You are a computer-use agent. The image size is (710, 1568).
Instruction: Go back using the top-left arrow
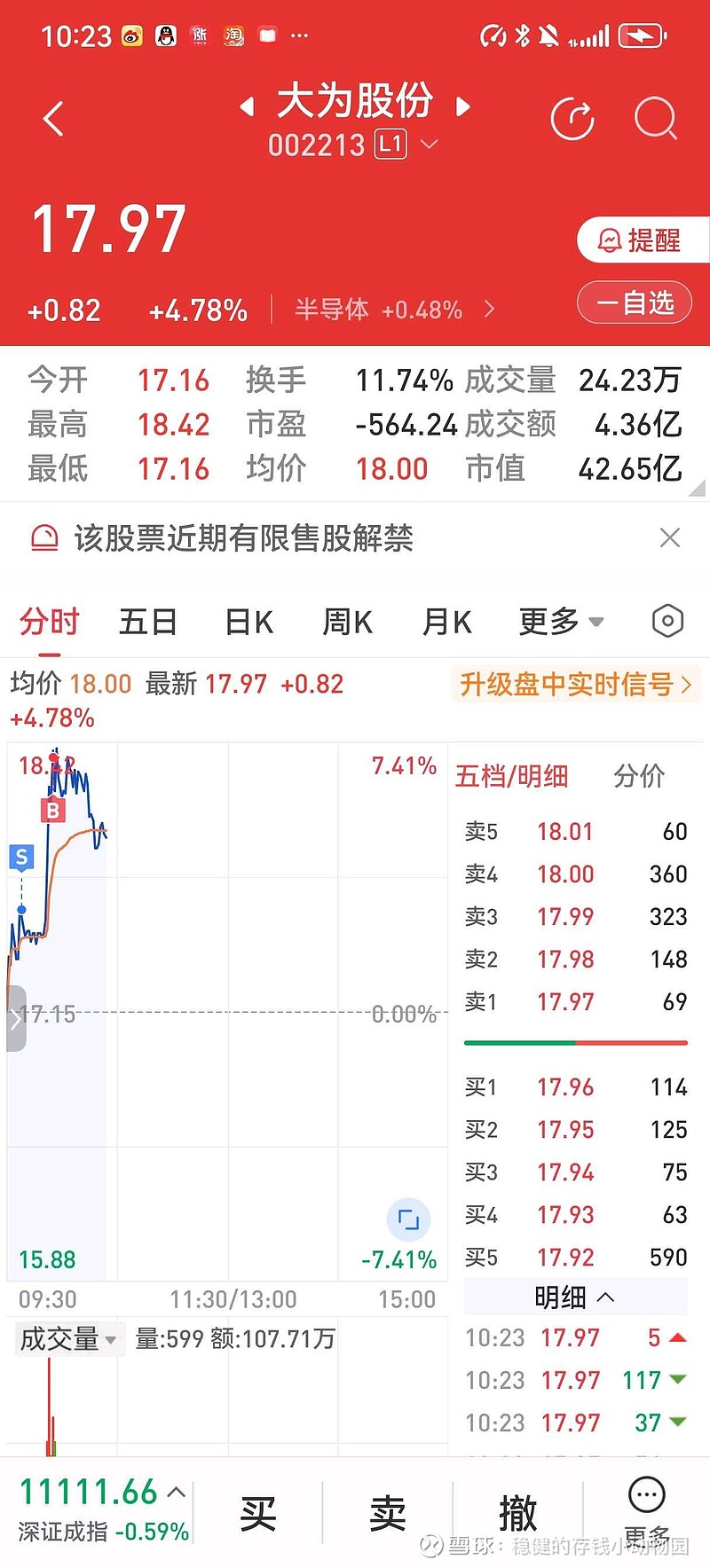point(53,119)
